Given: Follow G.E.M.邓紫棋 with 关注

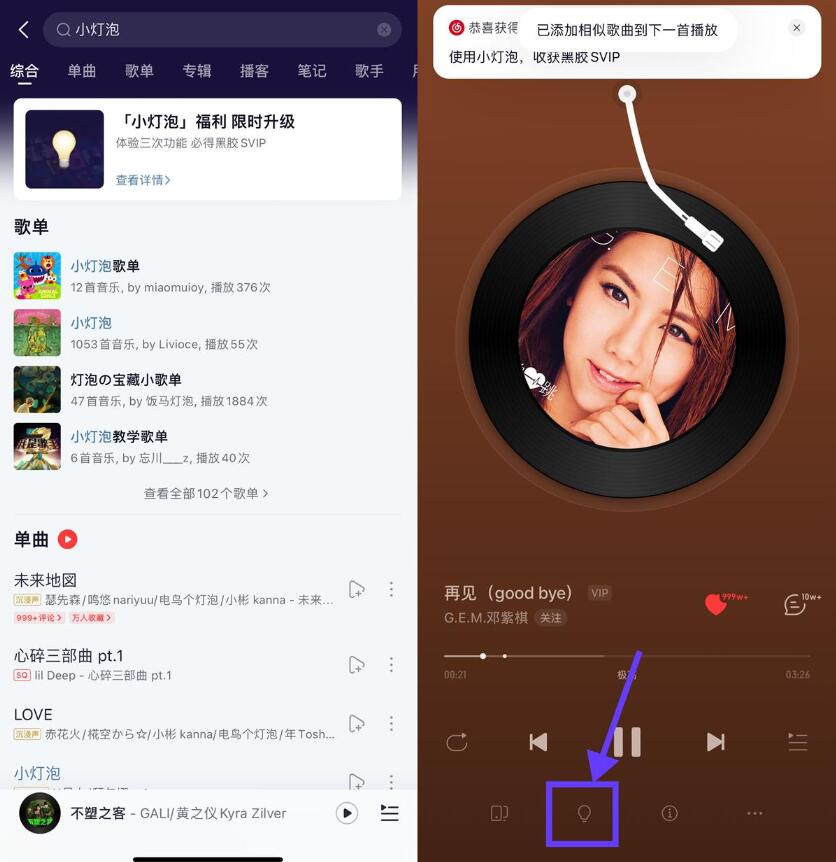Looking at the screenshot, I should [551, 618].
